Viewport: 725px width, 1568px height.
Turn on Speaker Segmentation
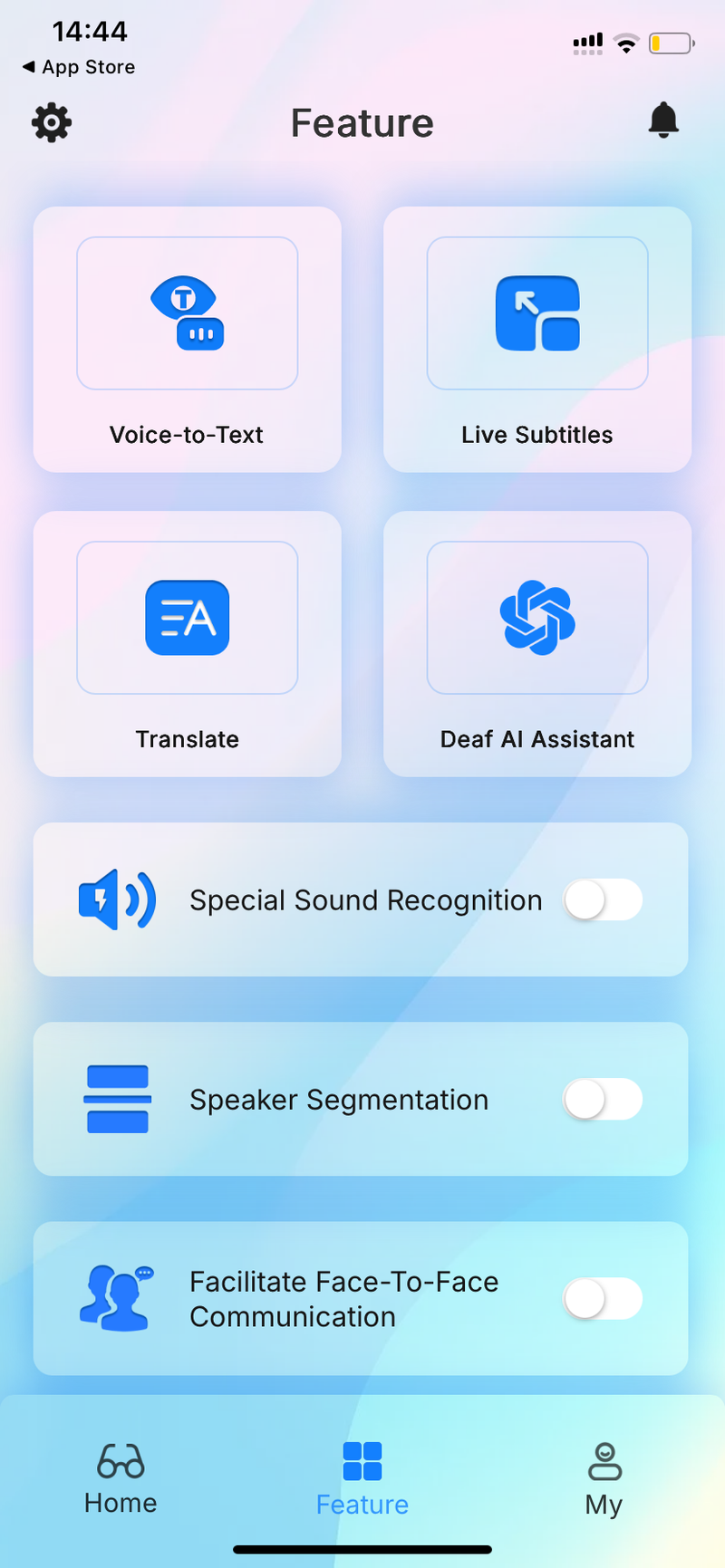(x=604, y=1099)
